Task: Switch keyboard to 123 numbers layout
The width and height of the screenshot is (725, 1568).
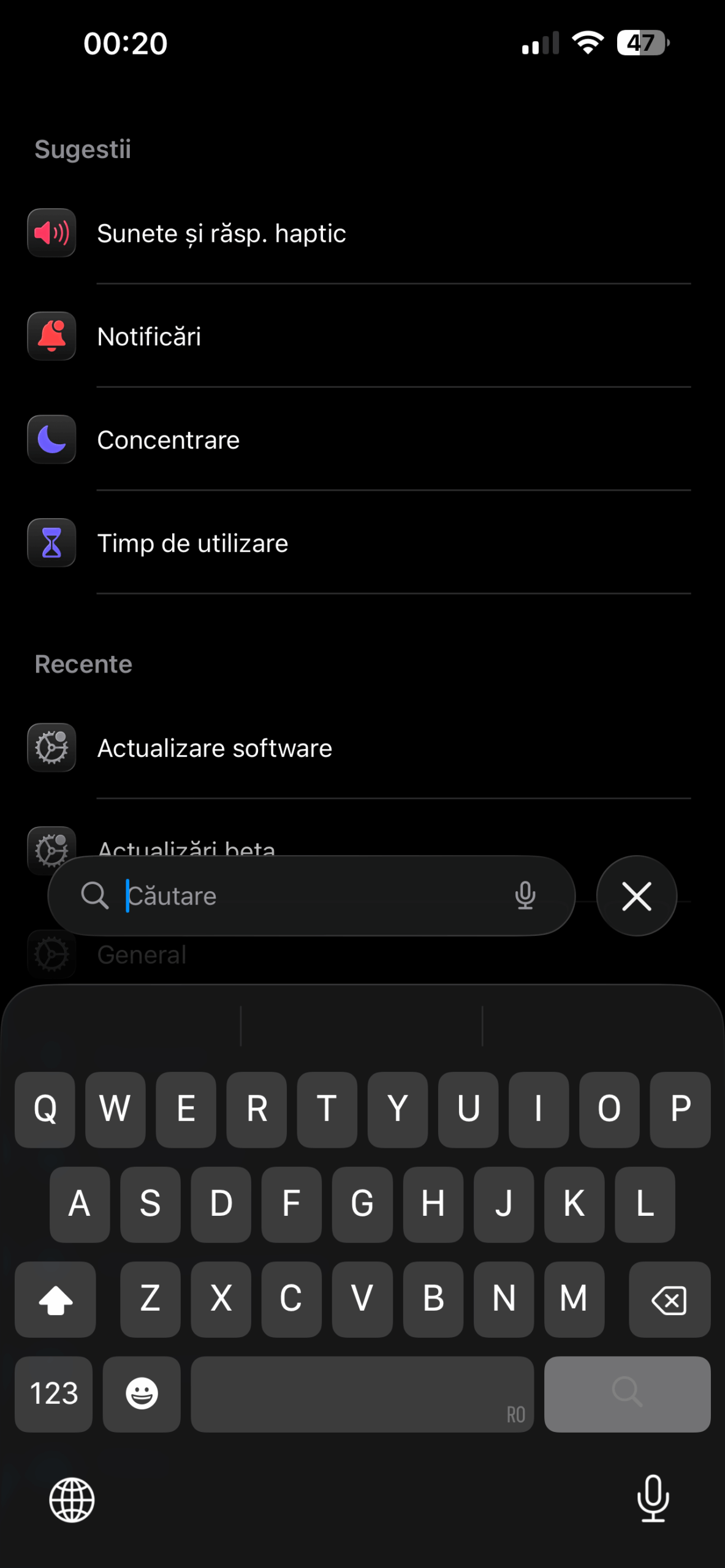Action: point(54,1394)
